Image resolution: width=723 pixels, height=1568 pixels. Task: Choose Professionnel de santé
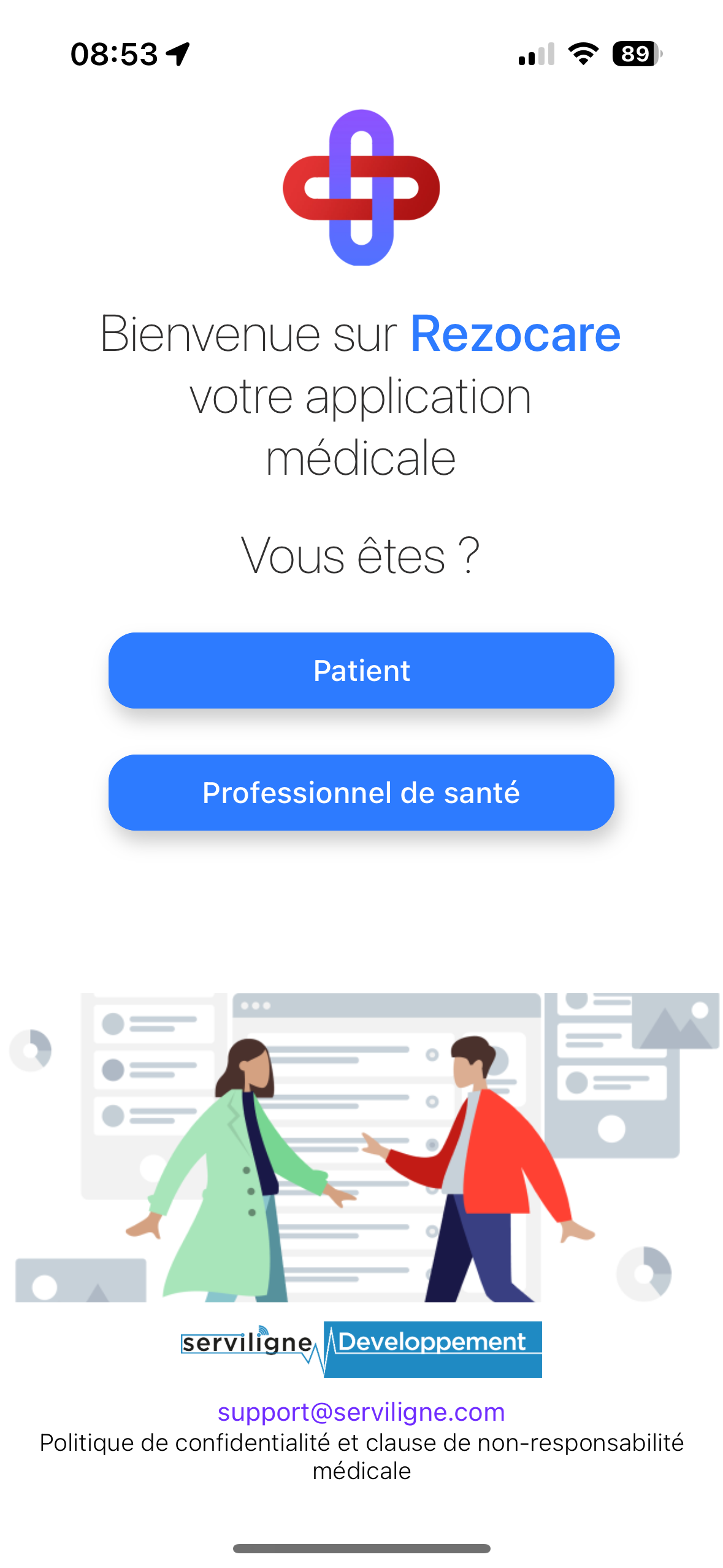(361, 793)
